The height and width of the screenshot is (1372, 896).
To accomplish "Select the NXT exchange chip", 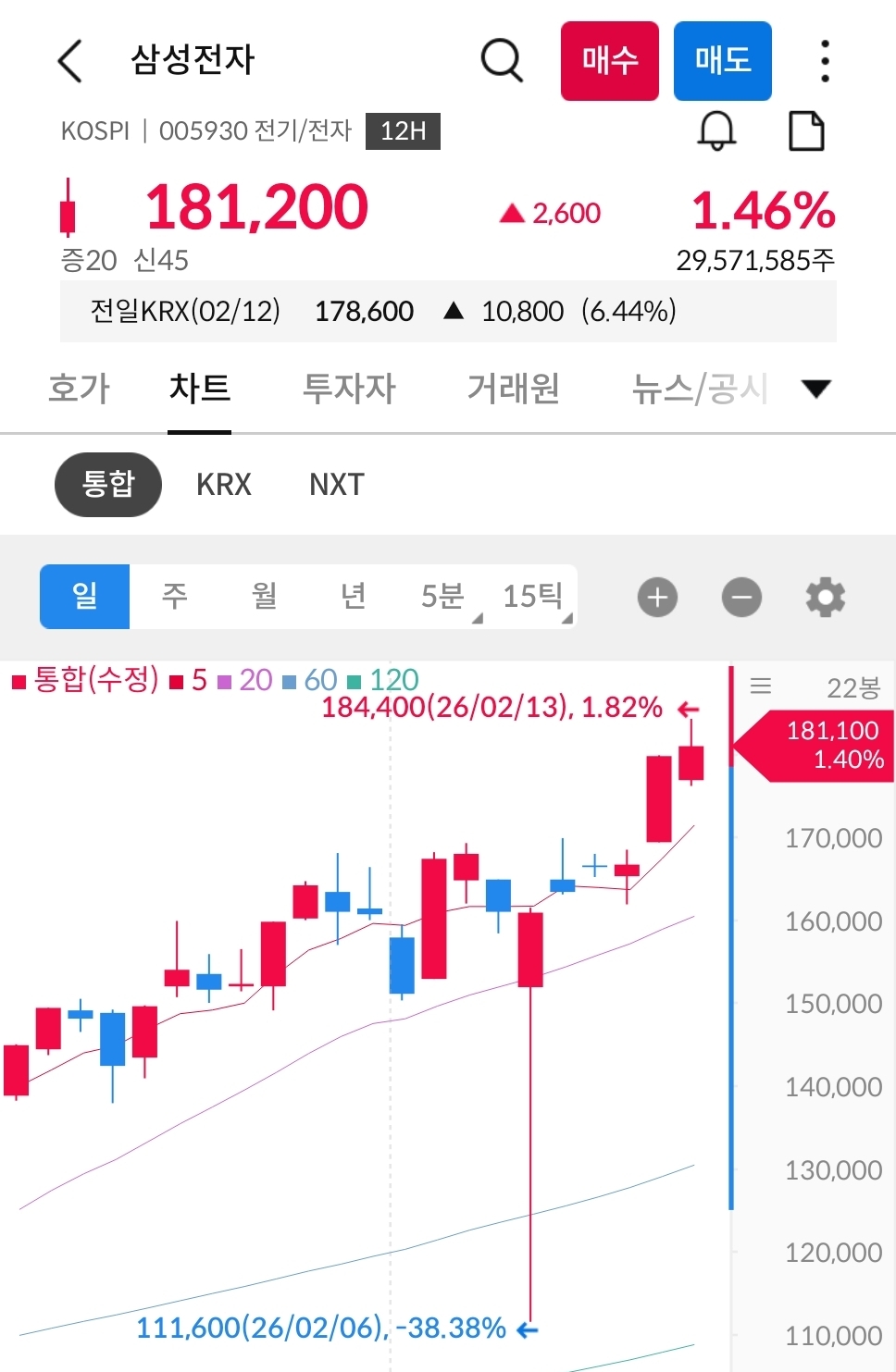I will click(337, 485).
